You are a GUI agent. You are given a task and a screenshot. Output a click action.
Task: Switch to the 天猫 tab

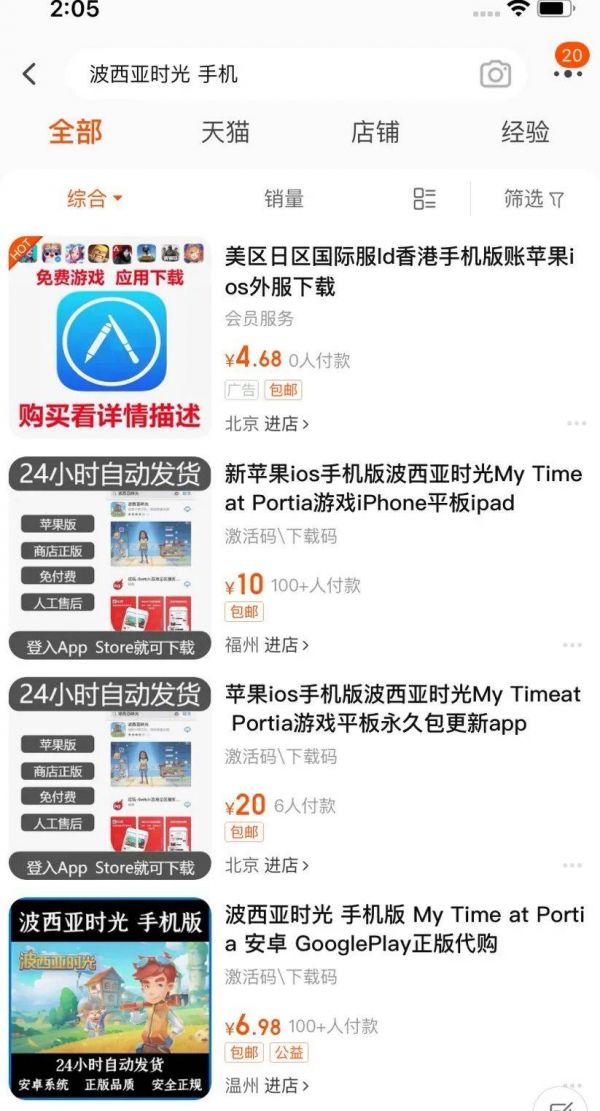[x=225, y=132]
